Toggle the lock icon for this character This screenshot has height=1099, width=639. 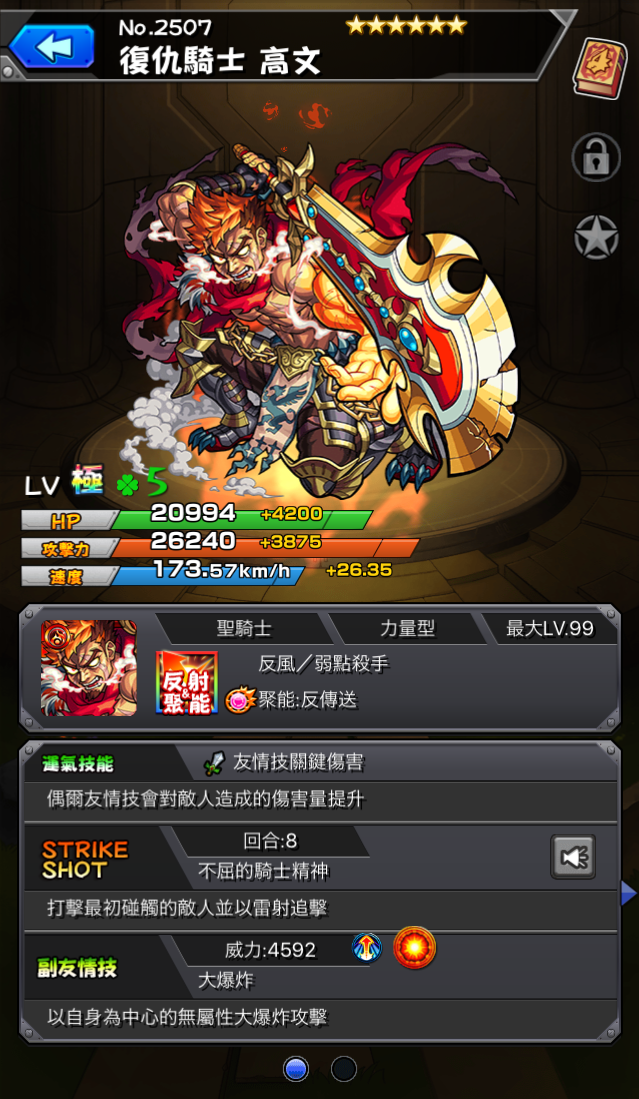coord(596,157)
